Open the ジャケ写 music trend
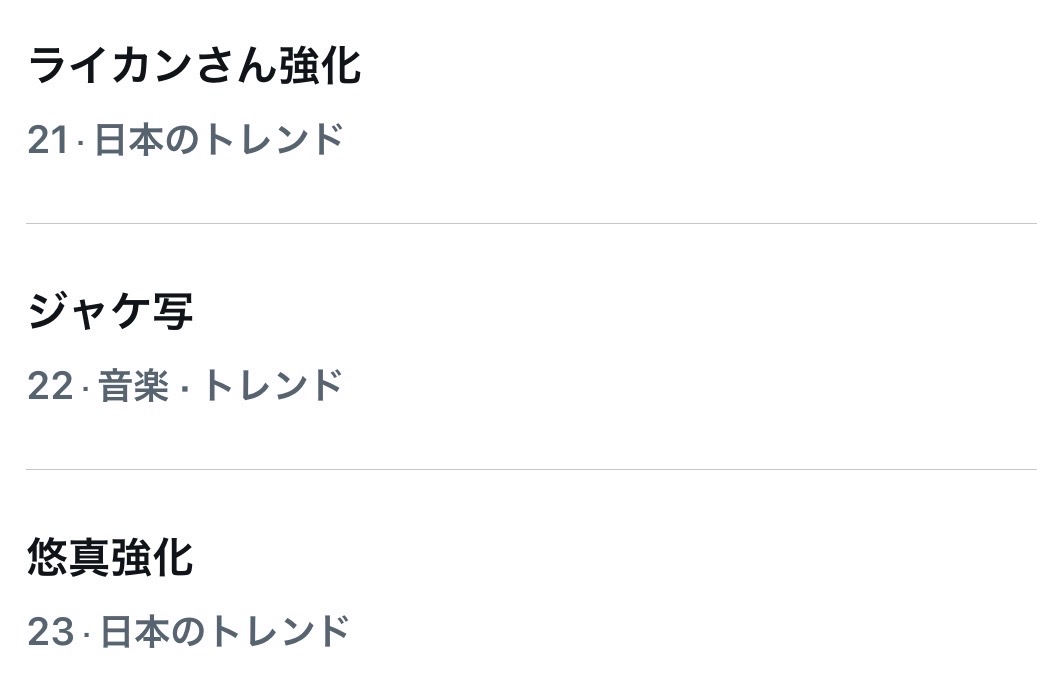 point(110,312)
